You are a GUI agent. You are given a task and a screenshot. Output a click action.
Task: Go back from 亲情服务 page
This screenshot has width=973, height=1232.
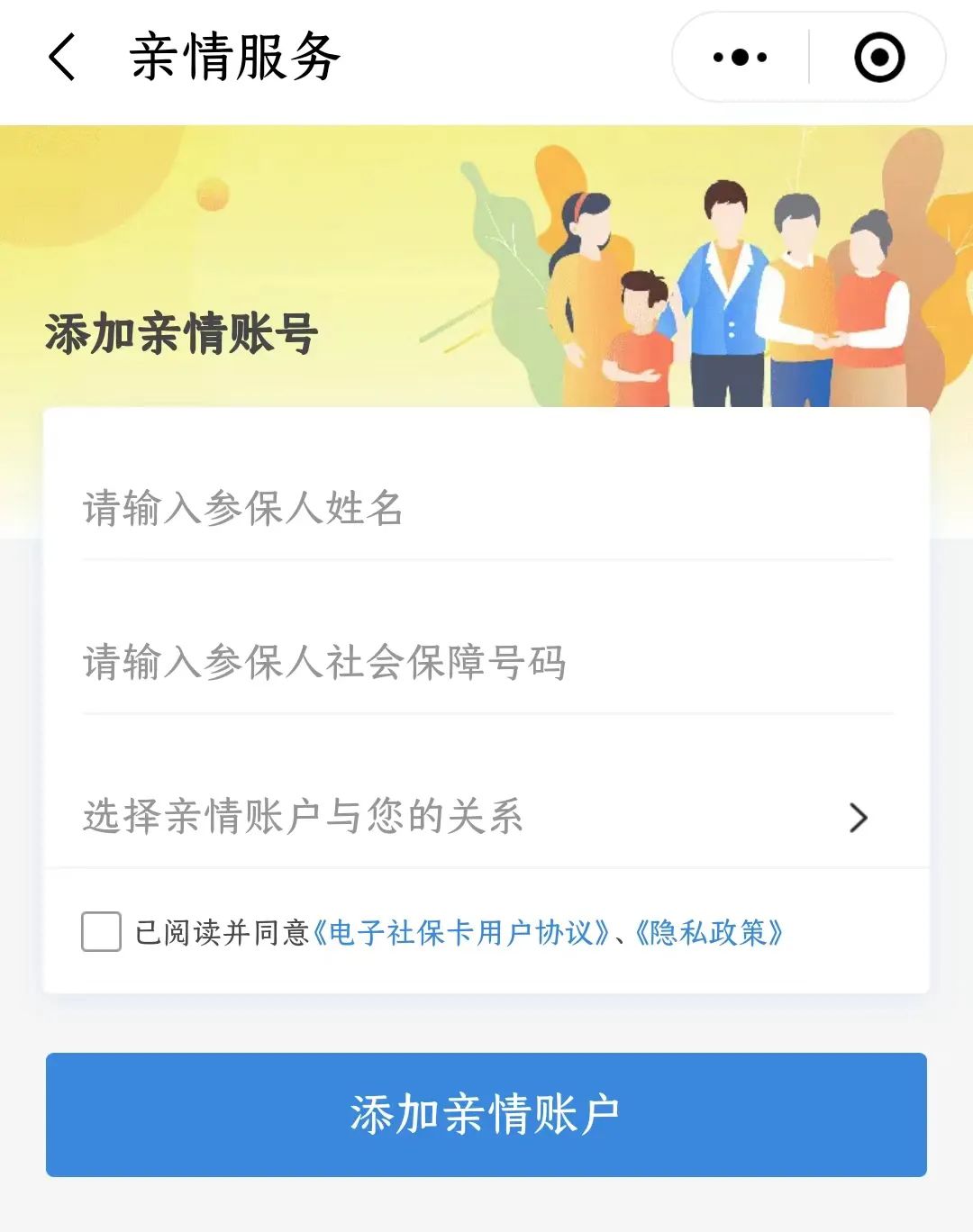[61, 58]
